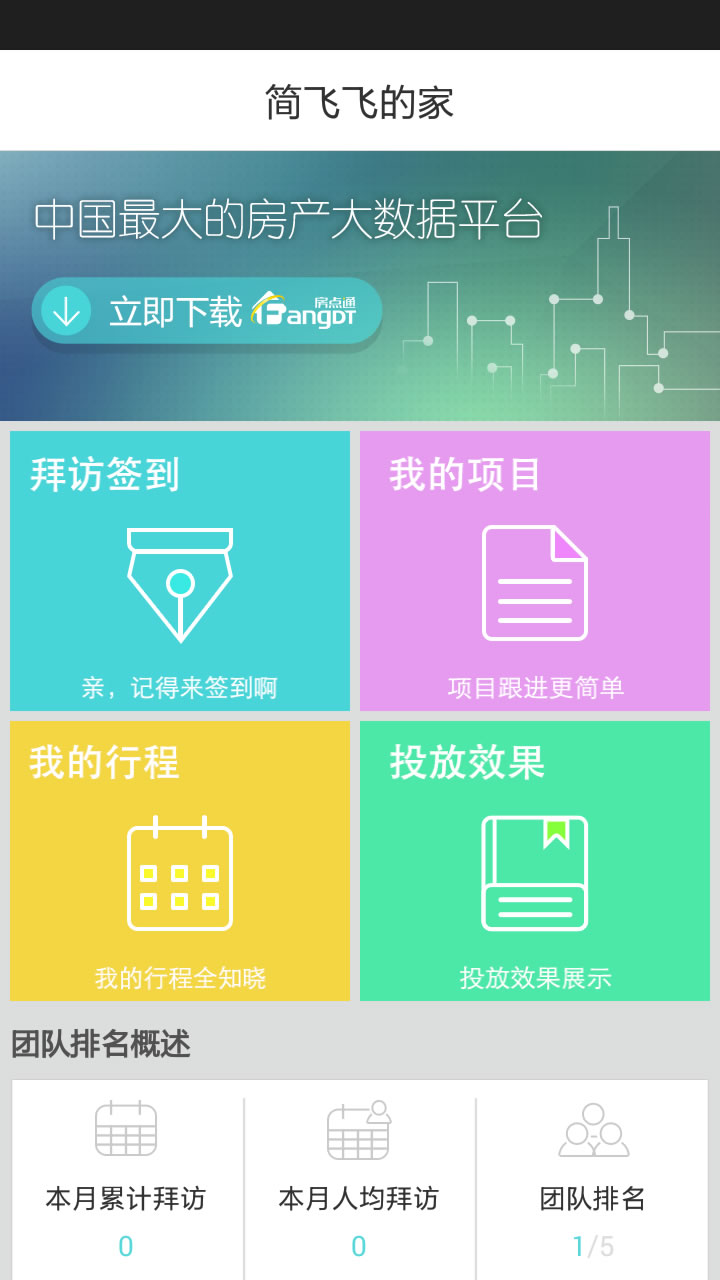View 本月人均拜访 details
Viewport: 720px width, 1280px height.
point(360,1180)
